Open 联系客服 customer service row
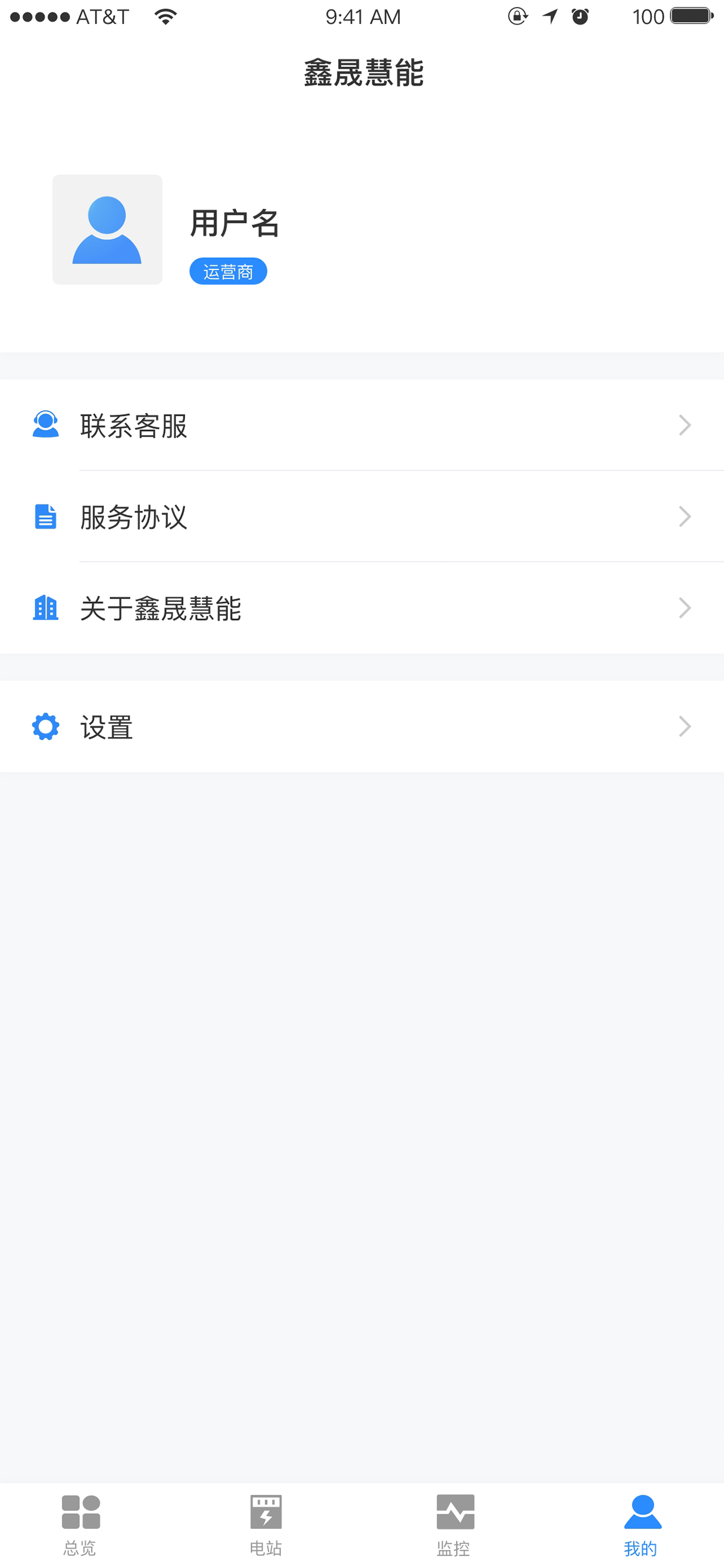 click(x=362, y=425)
